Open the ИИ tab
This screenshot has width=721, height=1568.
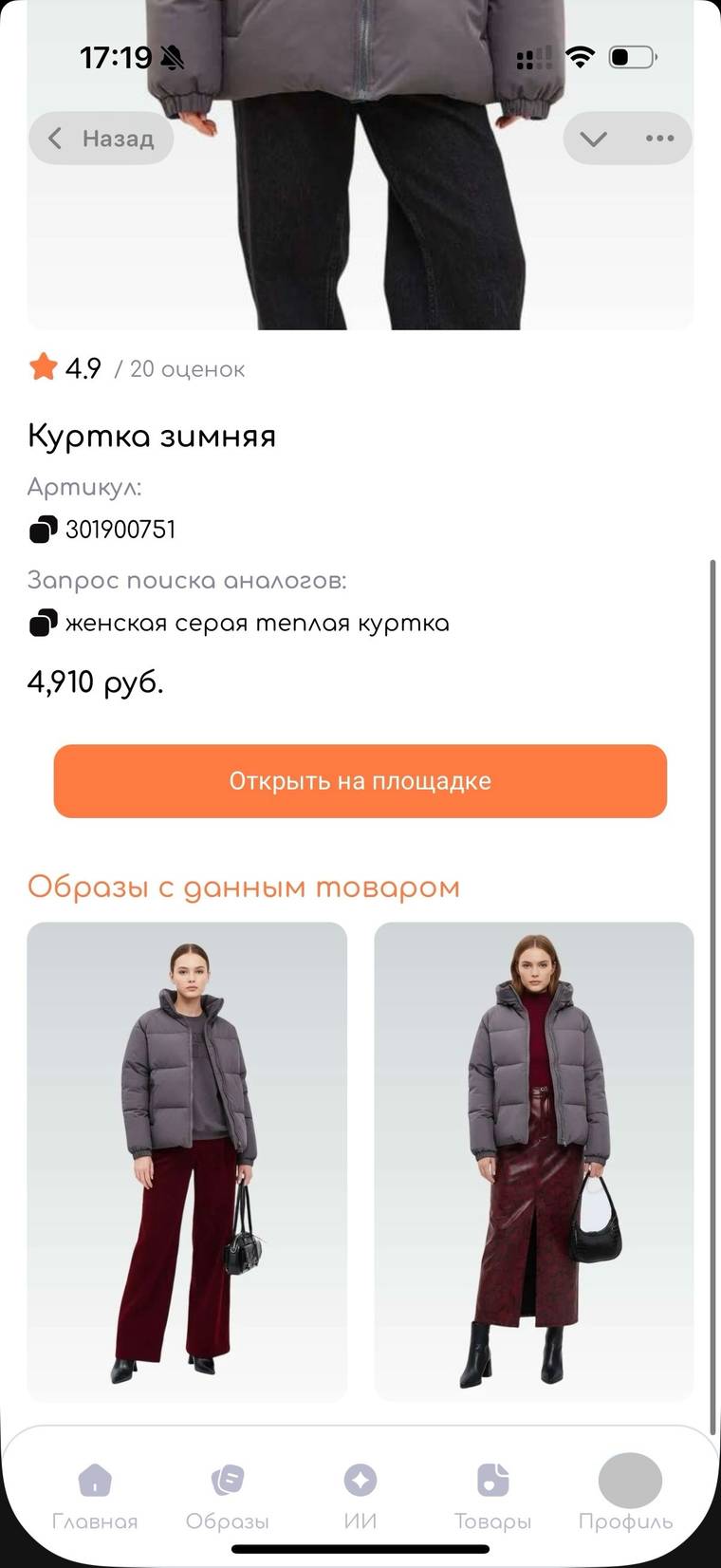pos(360,1497)
